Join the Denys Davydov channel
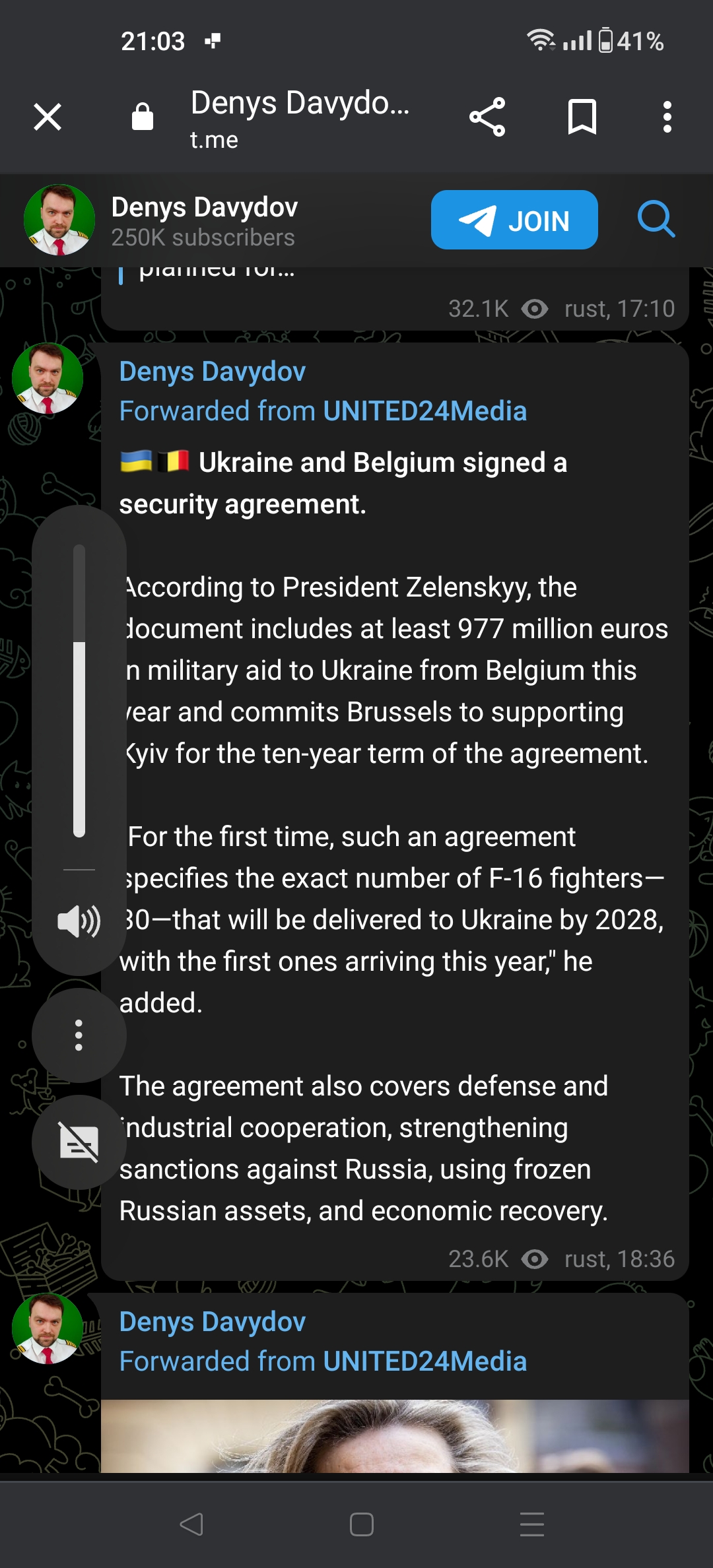This screenshot has width=713, height=1568. (x=514, y=220)
